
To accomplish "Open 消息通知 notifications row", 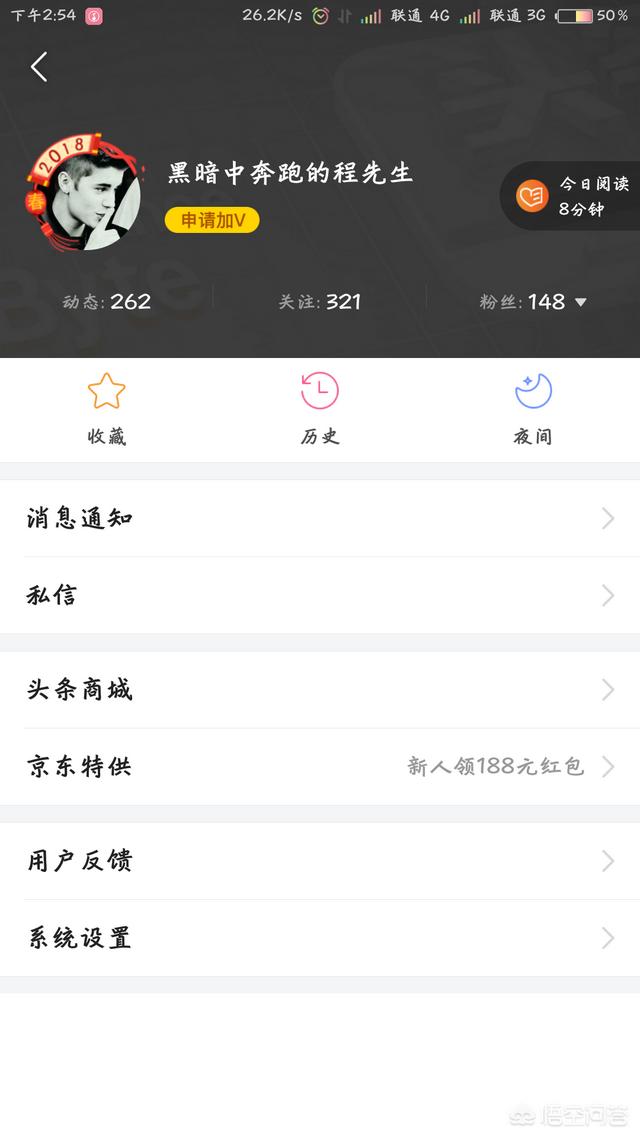I will [320, 518].
